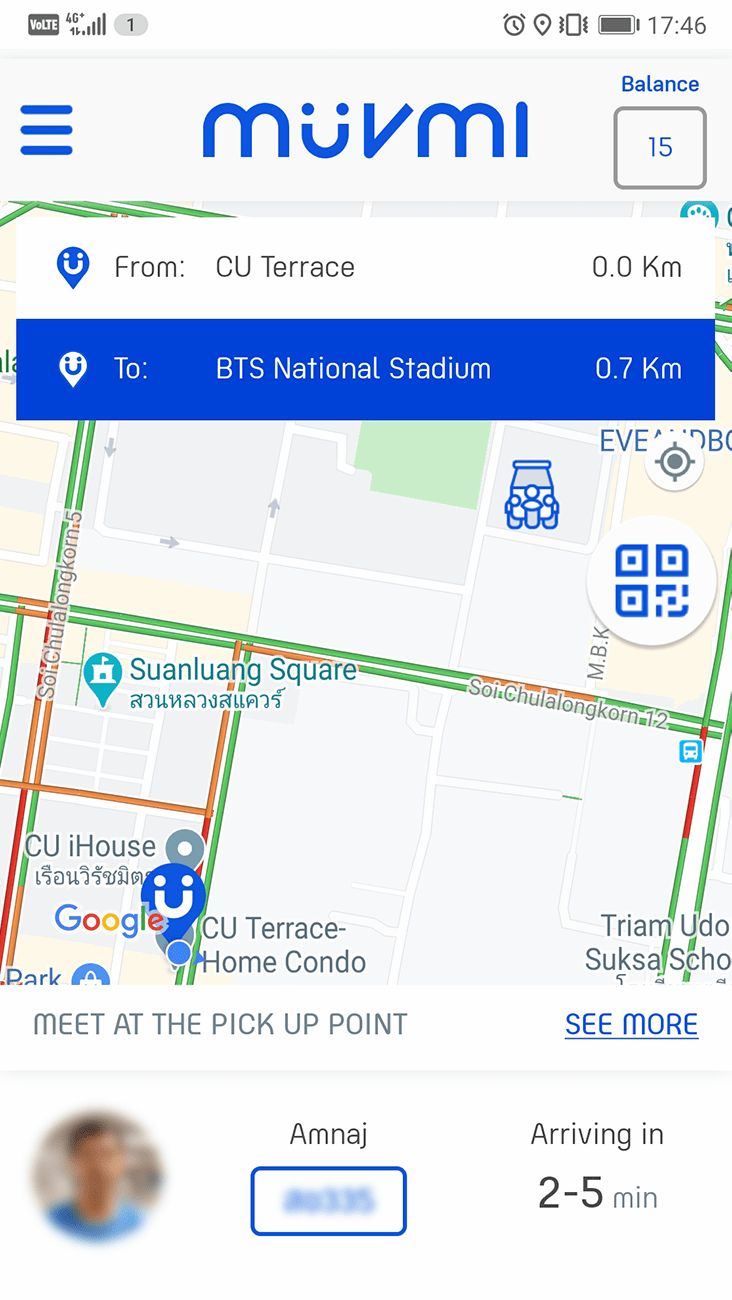732x1300 pixels.
Task: Select the From: CU Terrace row
Action: click(x=365, y=268)
